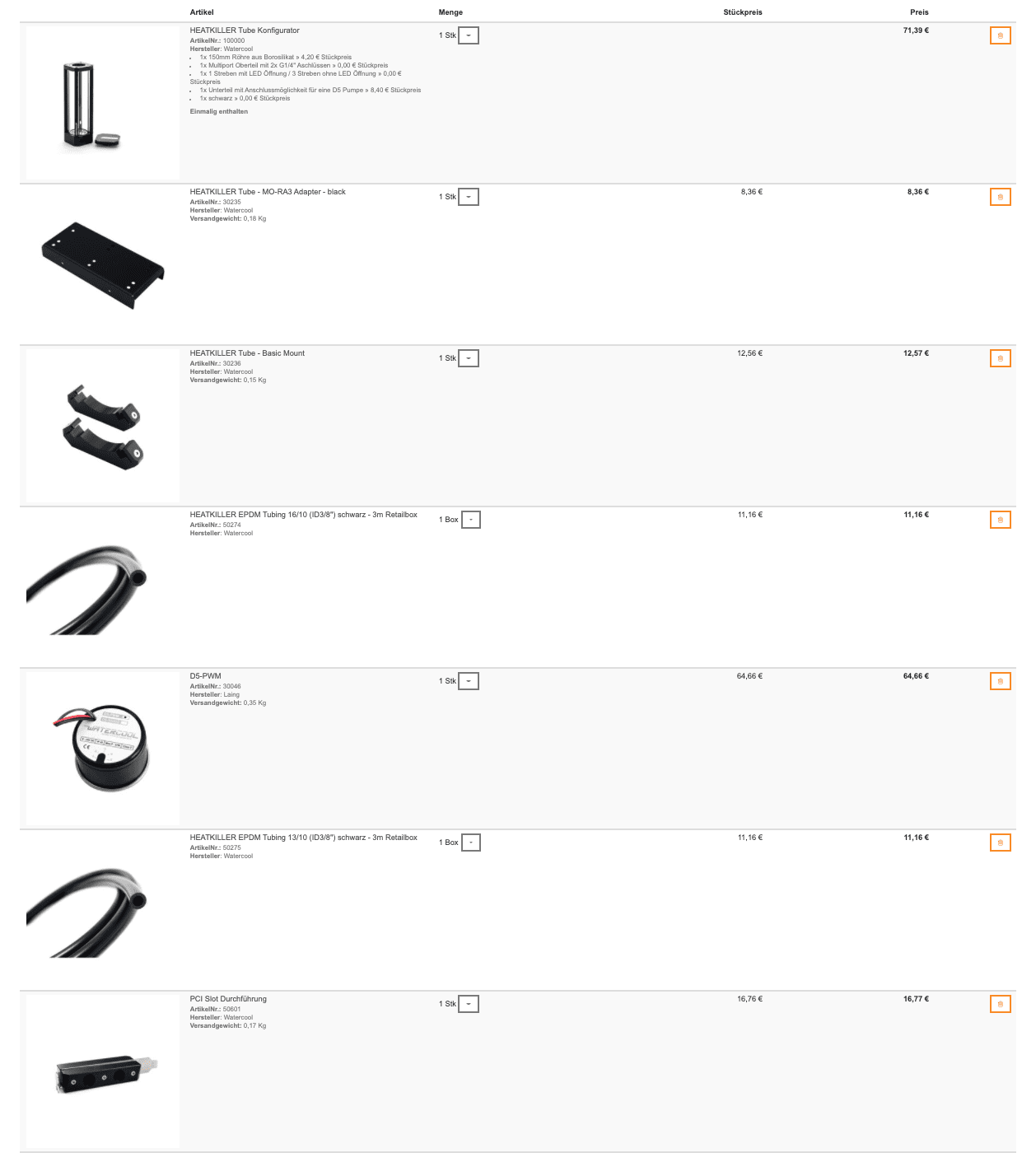Delete EPDM Tubing 16/10 from cart
Screen dimensions: 1036x1153
pos(1000,520)
